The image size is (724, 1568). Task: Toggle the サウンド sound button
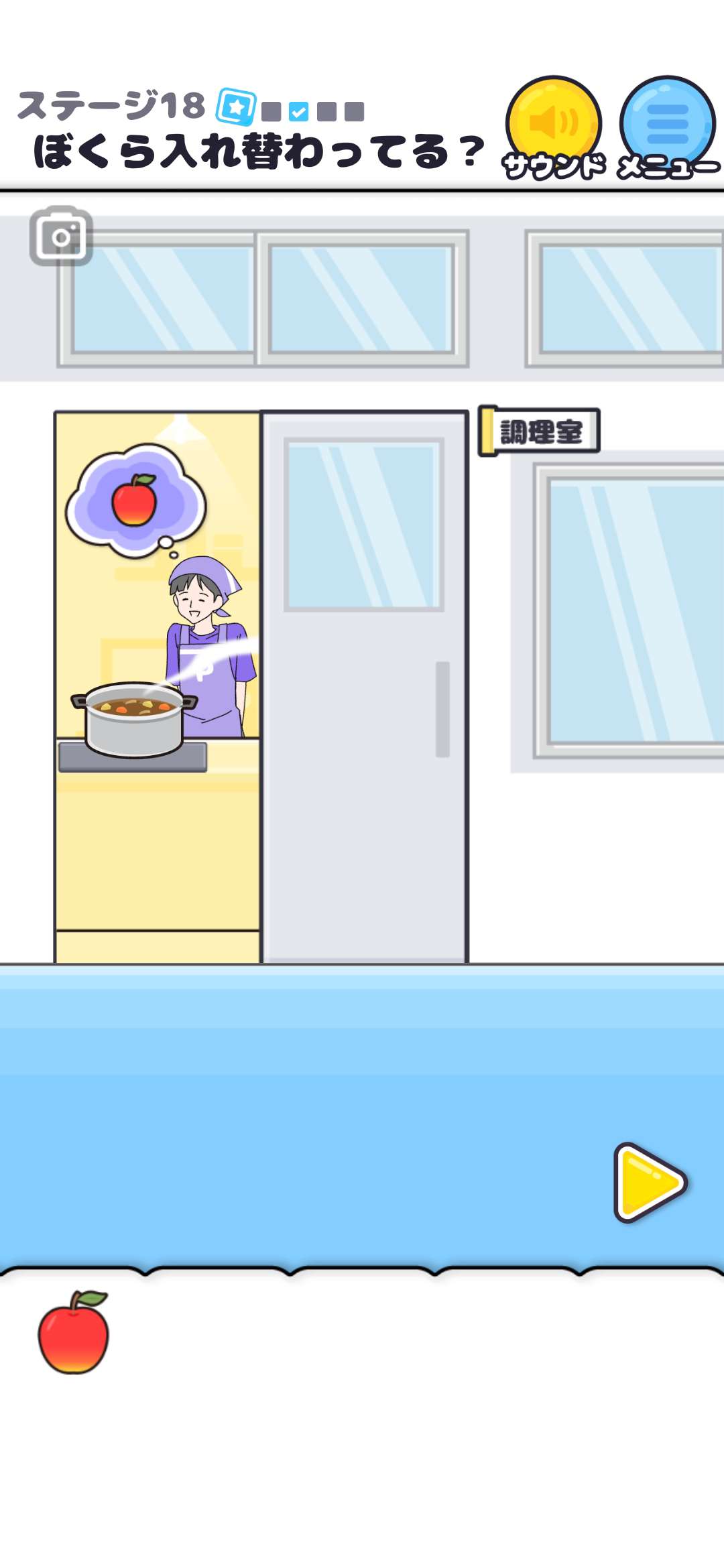(554, 127)
